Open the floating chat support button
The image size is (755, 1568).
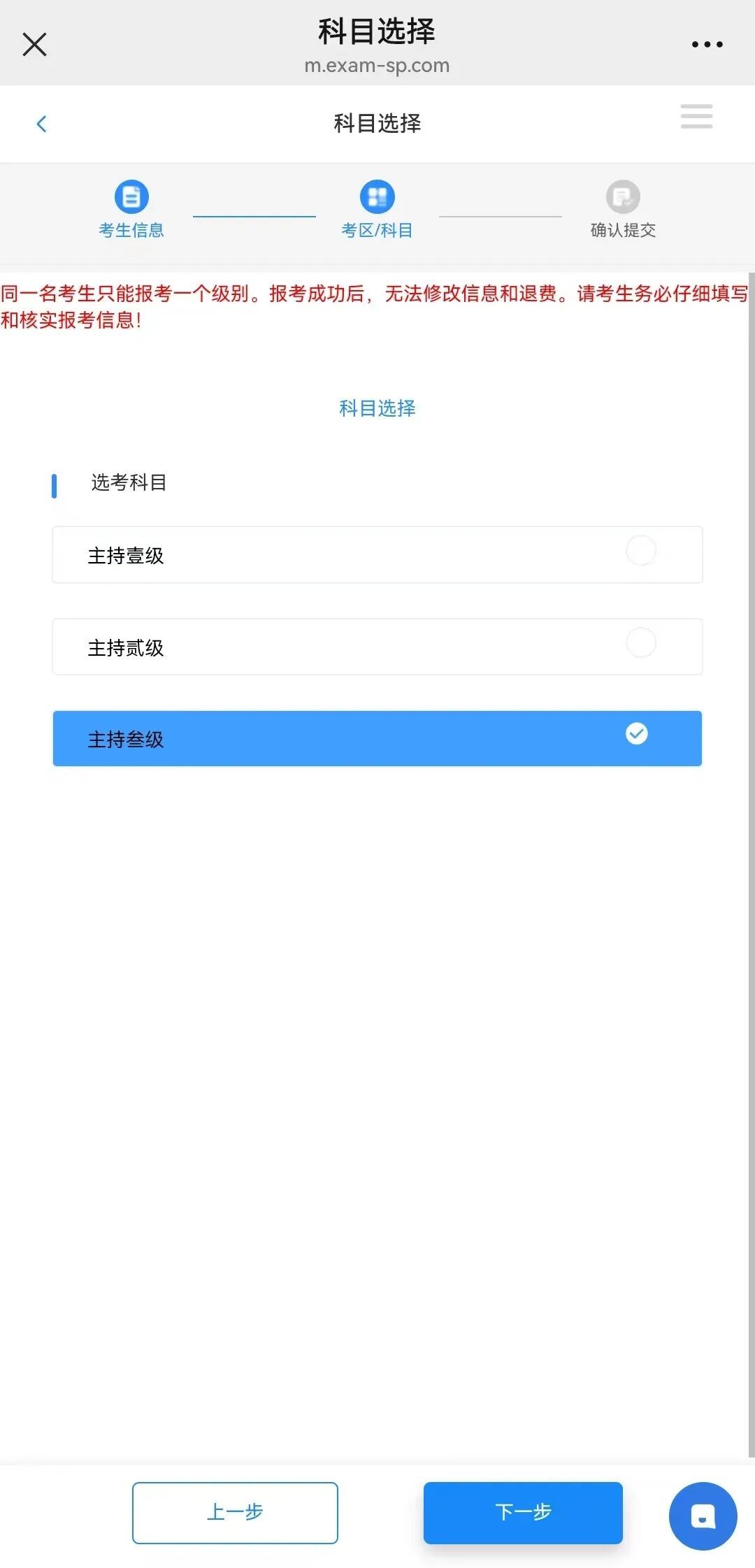coord(703,1516)
